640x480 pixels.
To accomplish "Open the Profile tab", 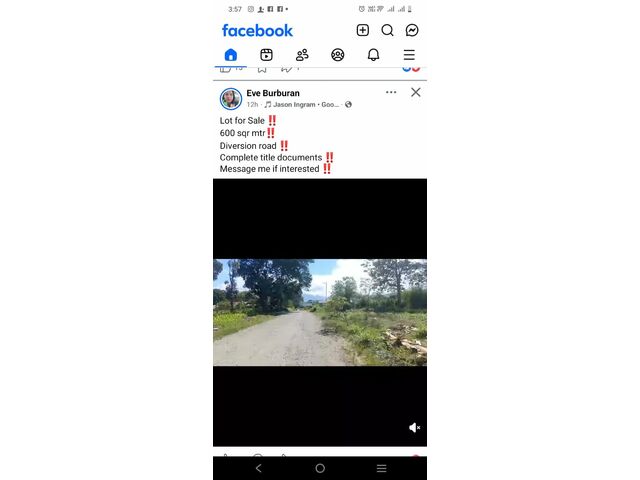I will 338,55.
